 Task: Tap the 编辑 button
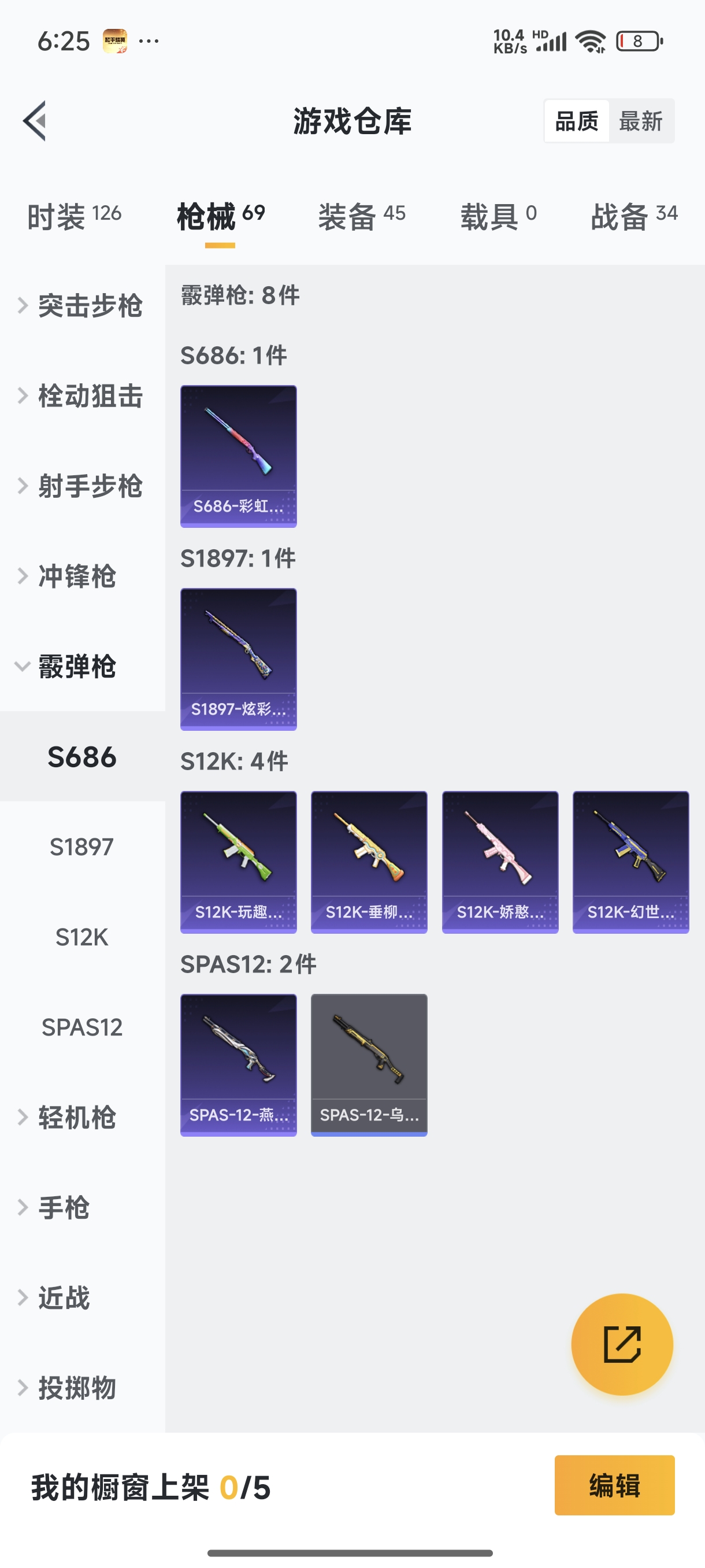(614, 1485)
